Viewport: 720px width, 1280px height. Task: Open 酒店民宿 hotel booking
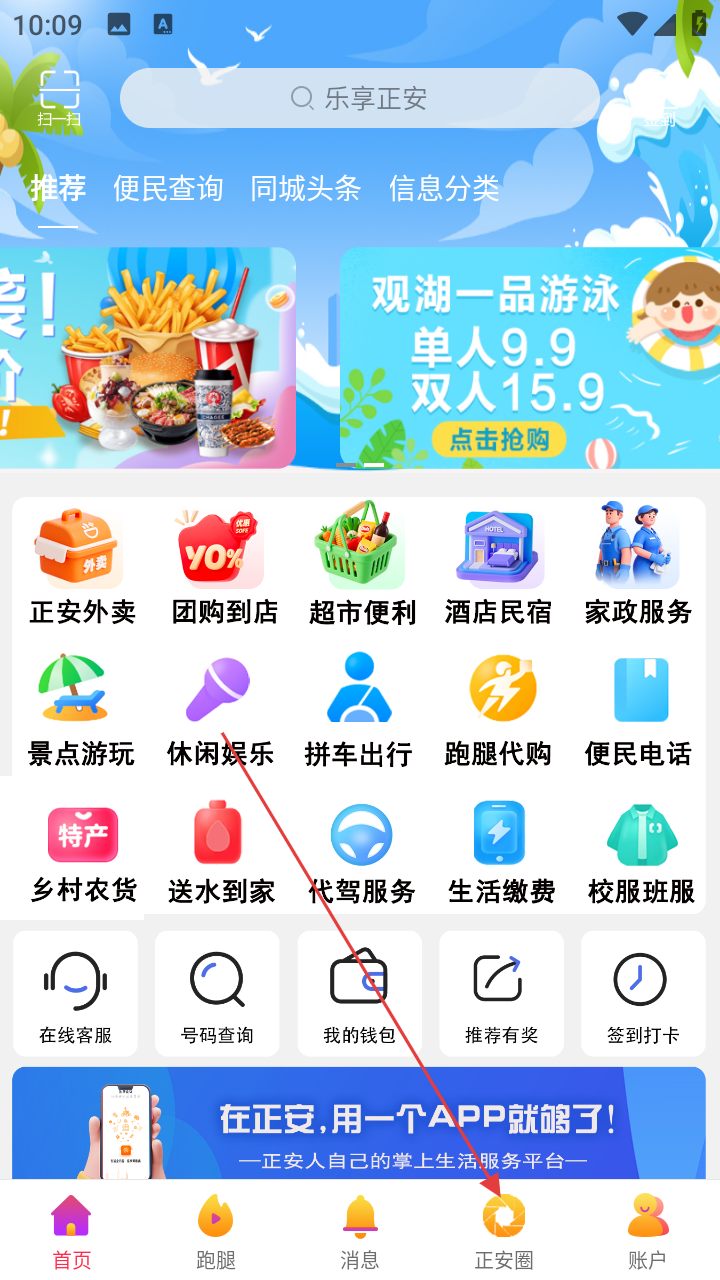click(x=498, y=567)
